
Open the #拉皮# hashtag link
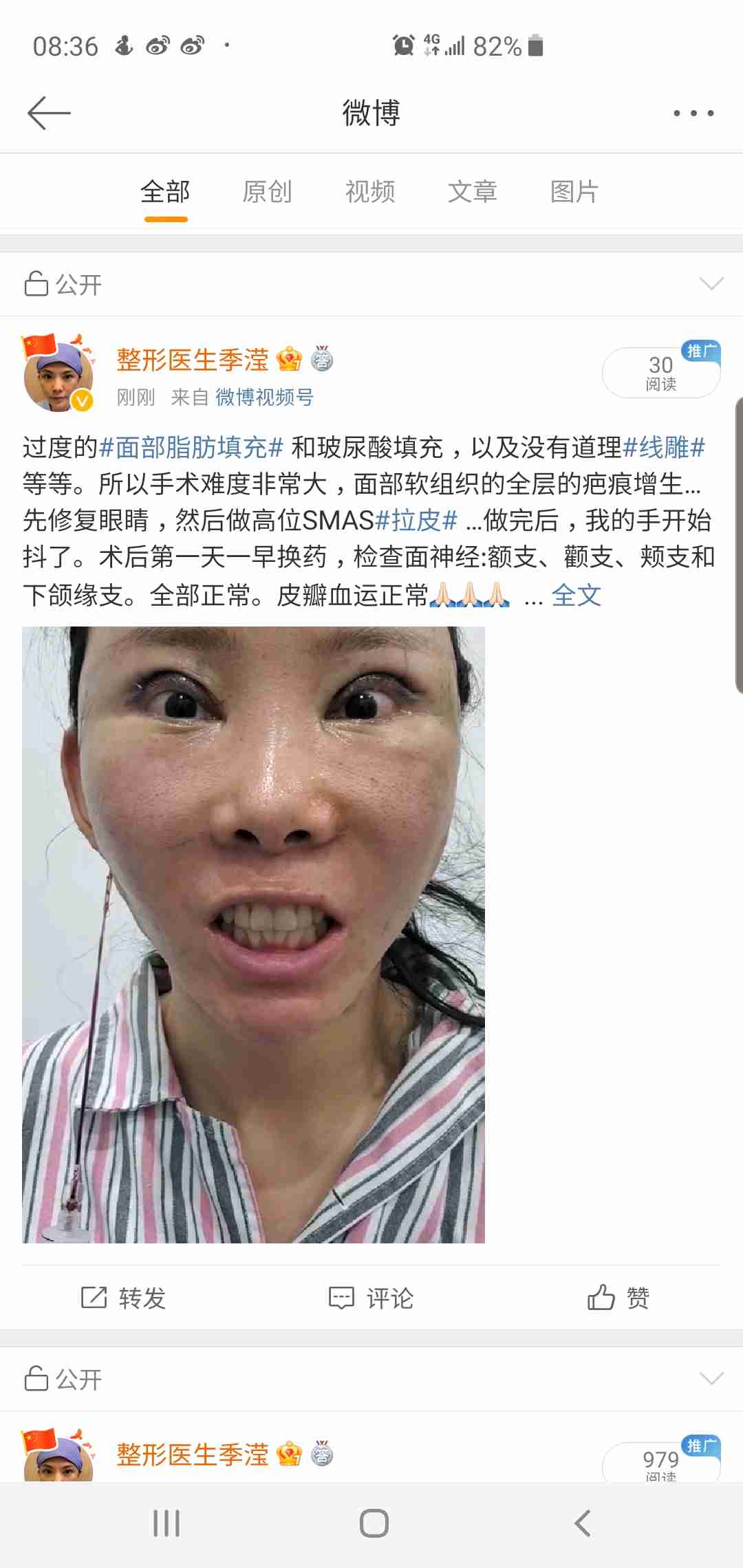pos(416,521)
